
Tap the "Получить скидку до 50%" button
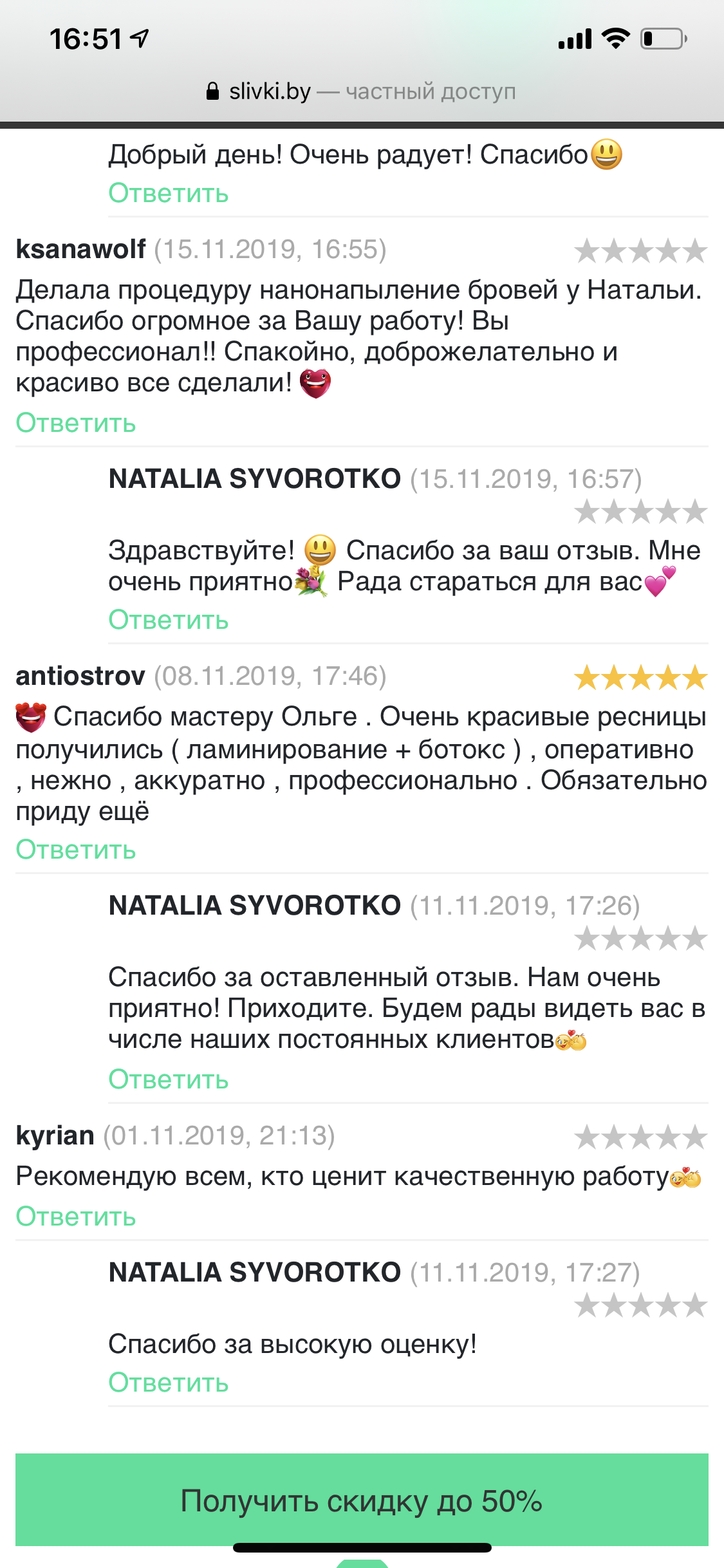362,1501
